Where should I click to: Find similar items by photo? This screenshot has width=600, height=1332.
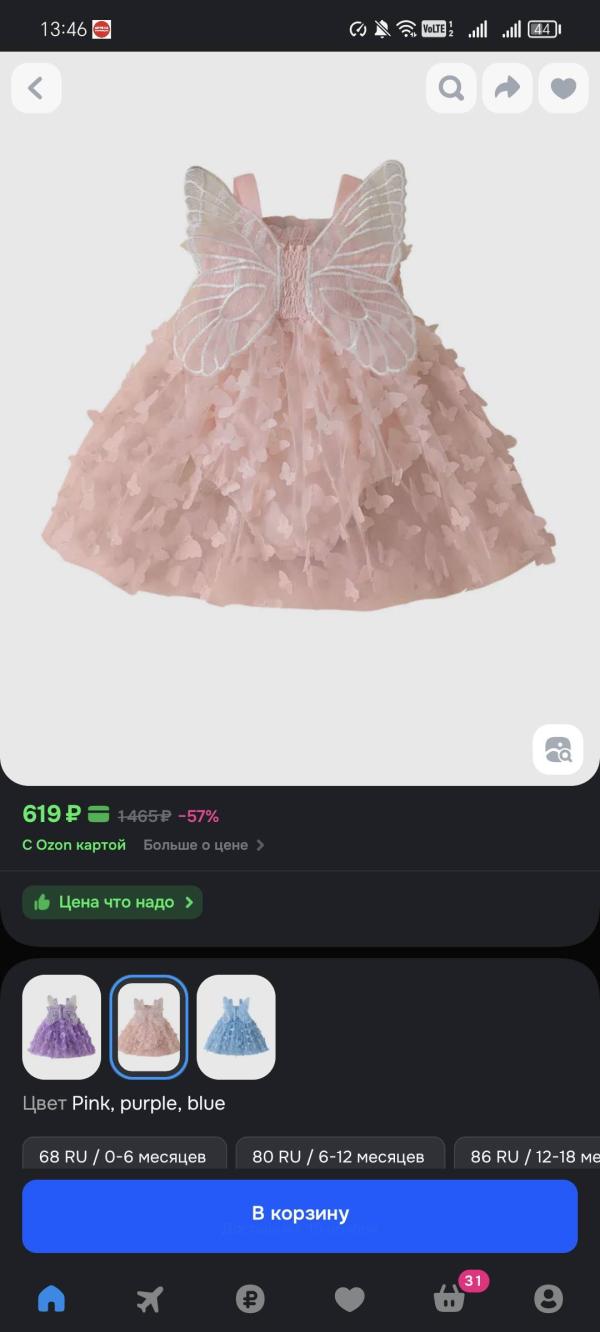click(557, 749)
